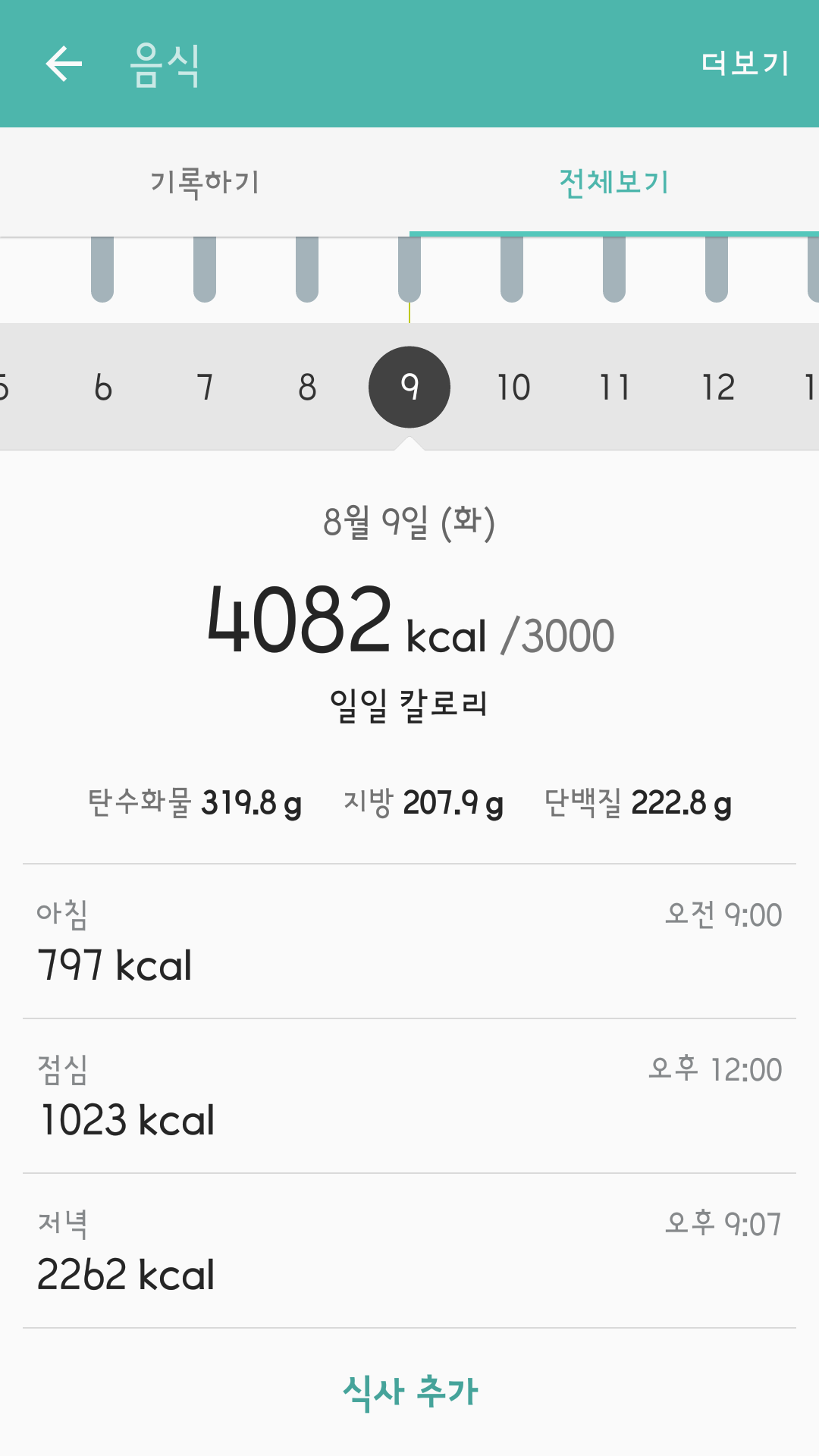Open the 점심 1023 kcal entry
Screen dimensions: 819x1456
(409, 1097)
